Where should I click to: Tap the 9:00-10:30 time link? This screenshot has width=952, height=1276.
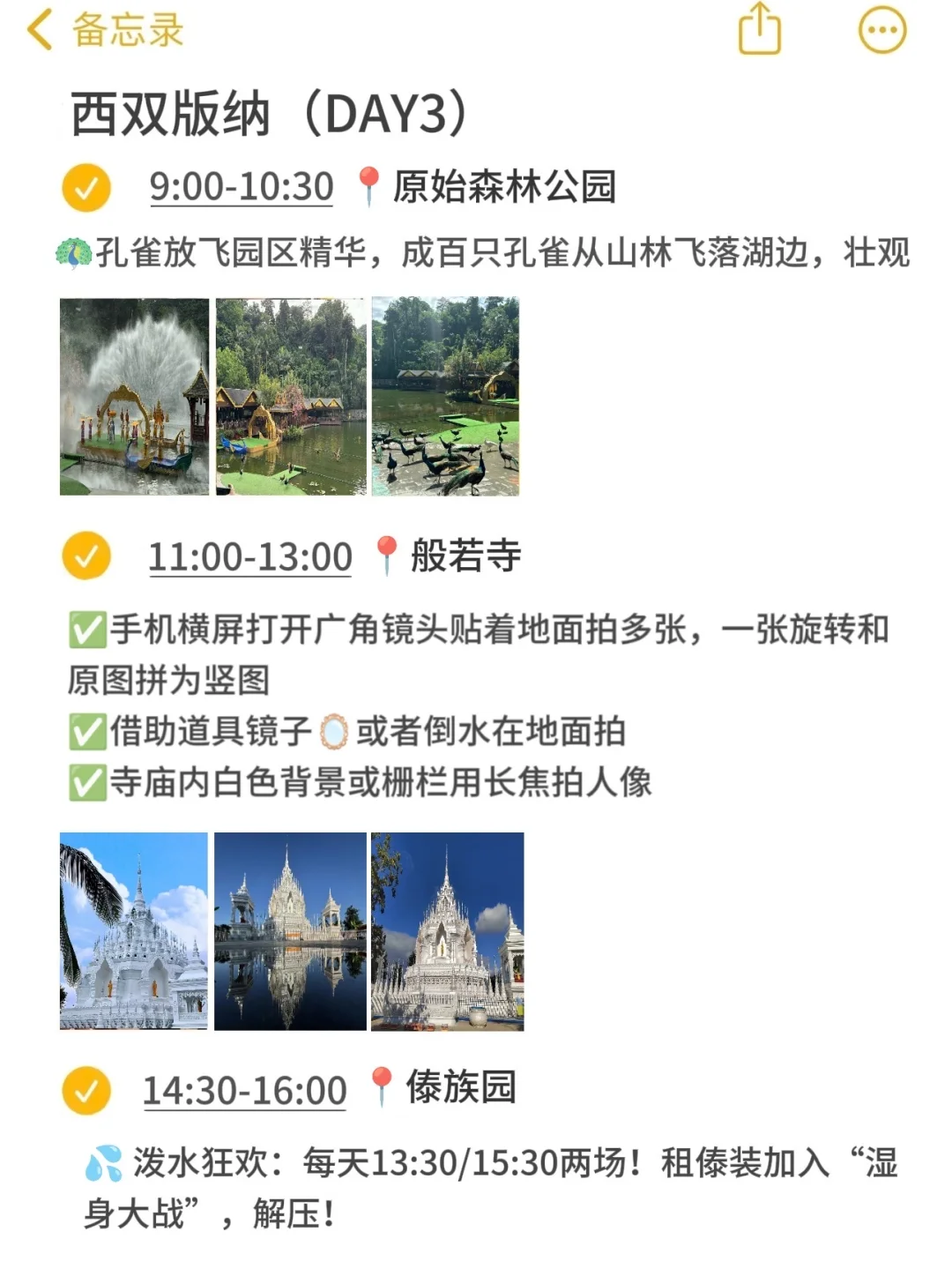pyautogui.click(x=242, y=187)
